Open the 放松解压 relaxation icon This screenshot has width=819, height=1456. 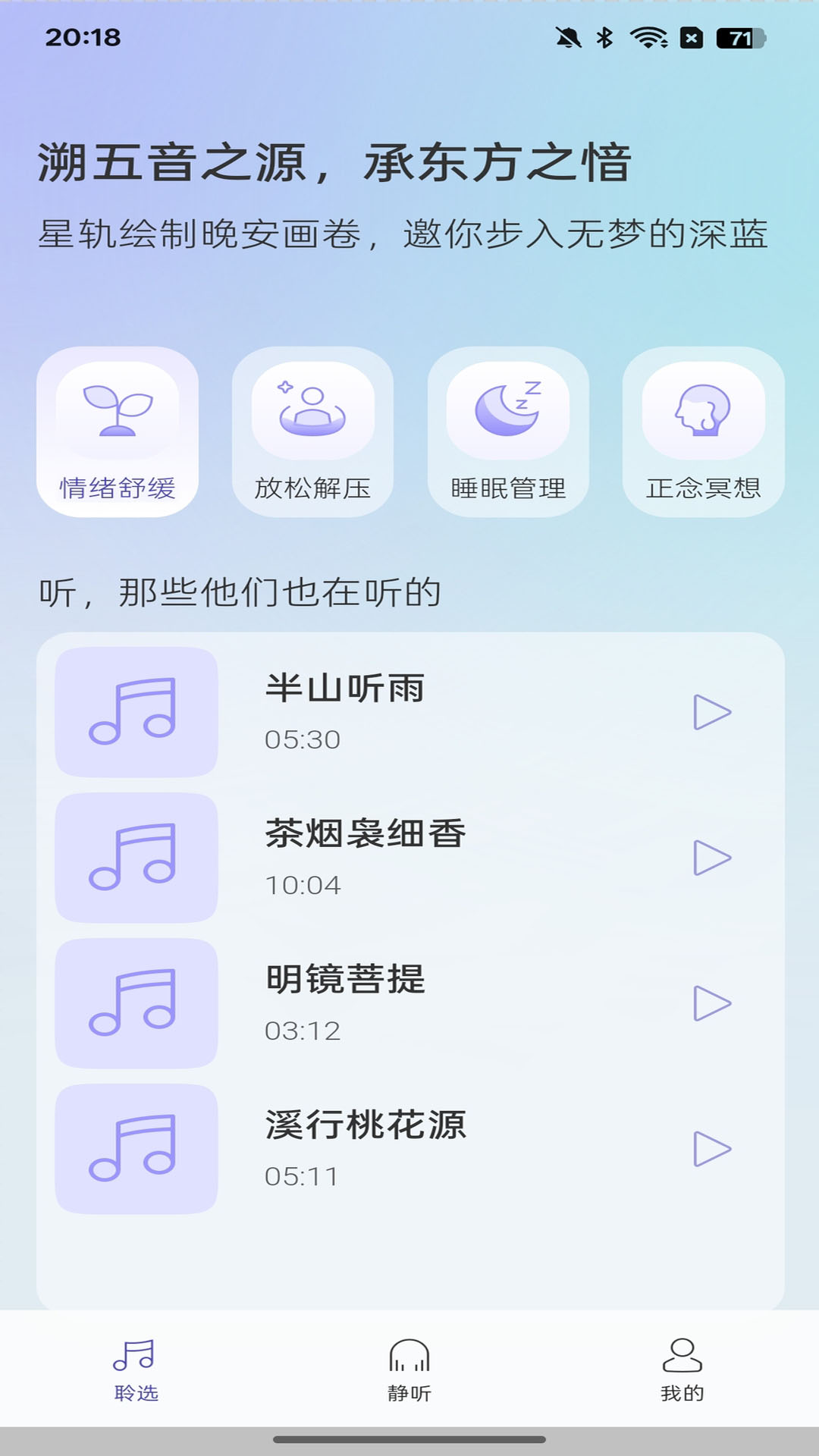click(312, 411)
